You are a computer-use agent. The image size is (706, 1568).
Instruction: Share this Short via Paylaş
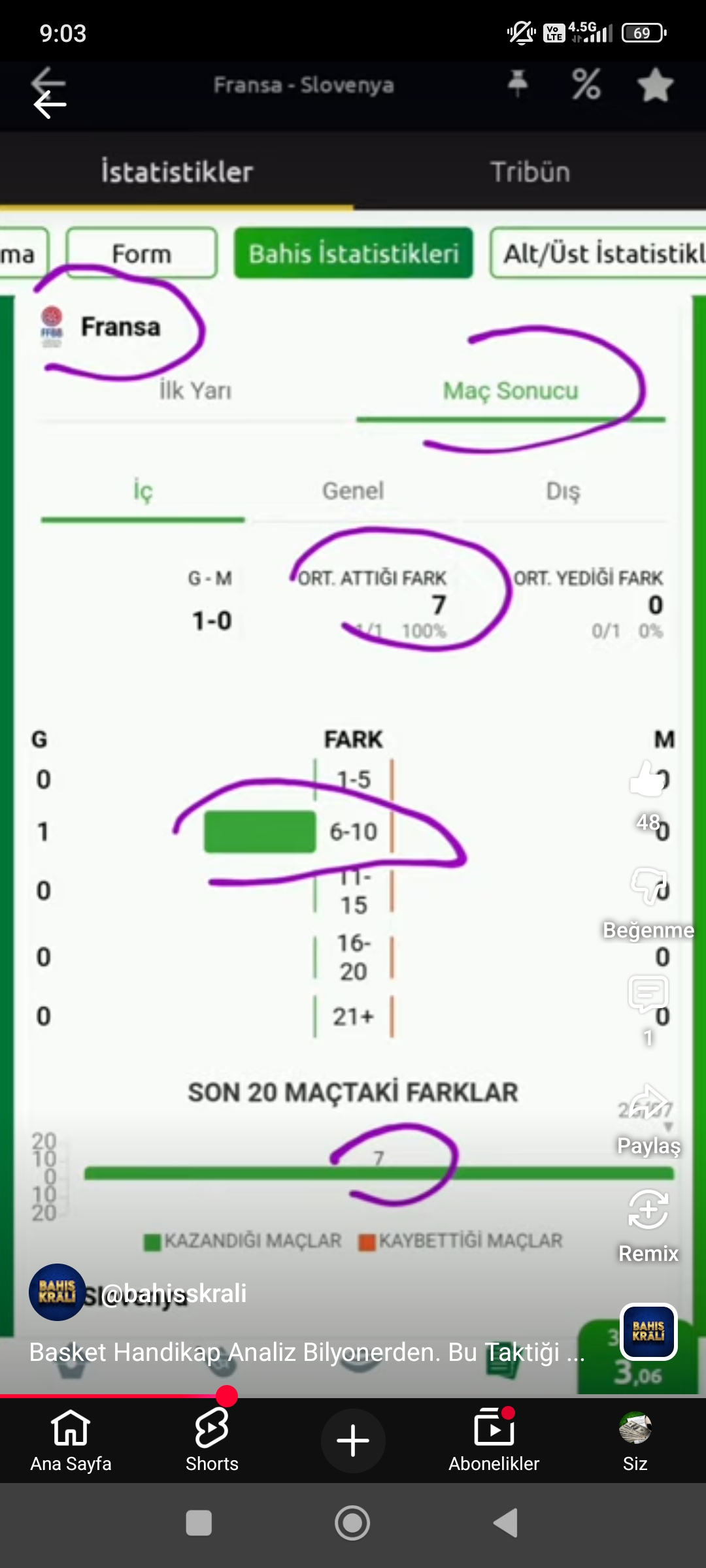pyautogui.click(x=648, y=1102)
